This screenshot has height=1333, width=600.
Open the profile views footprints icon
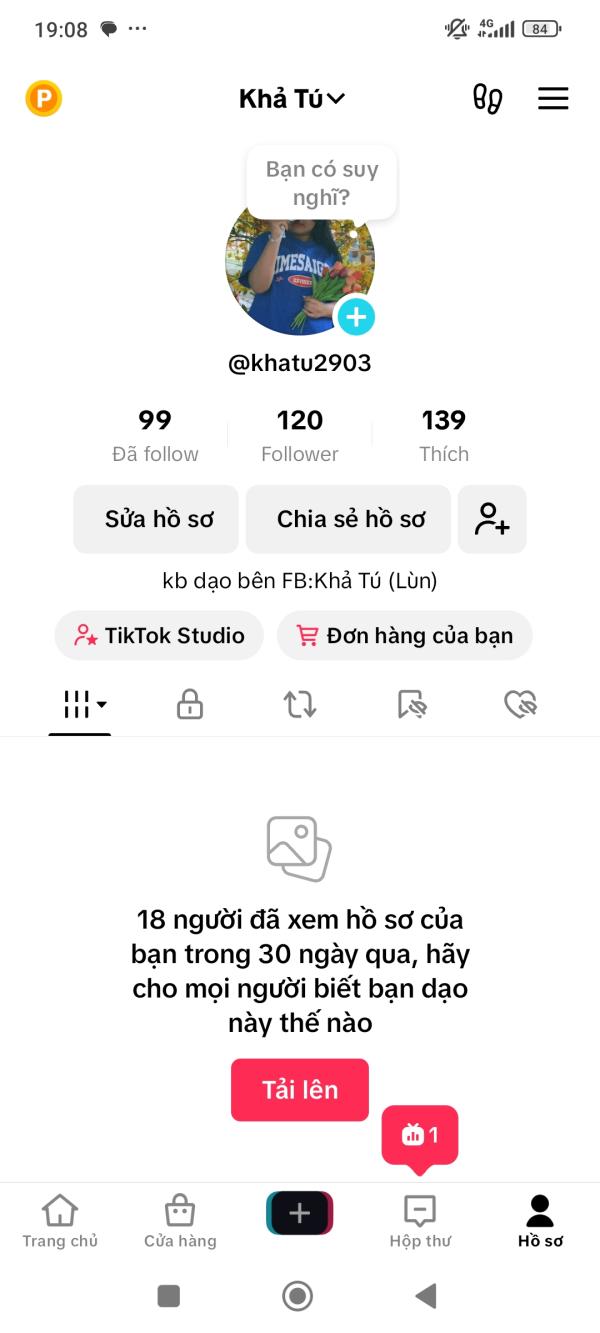487,98
